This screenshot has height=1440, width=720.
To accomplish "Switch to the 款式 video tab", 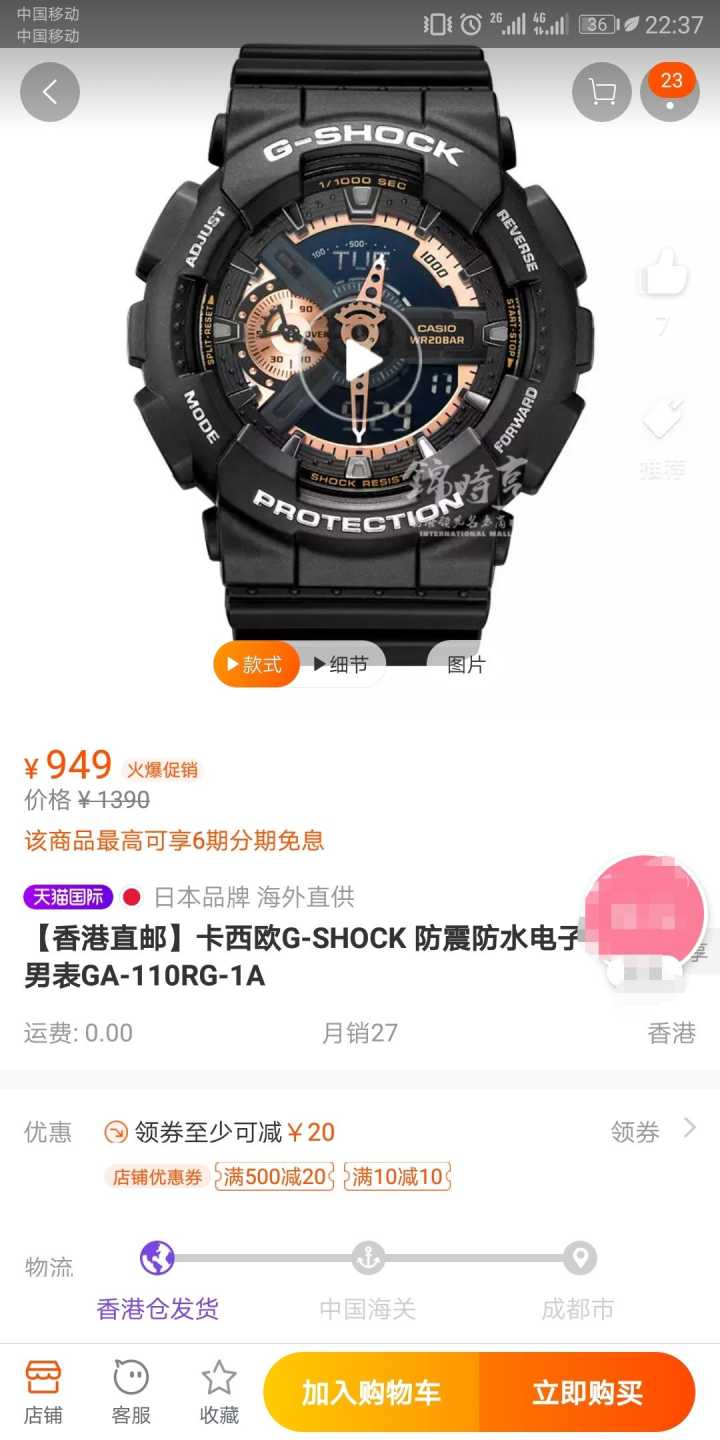I will 256,664.
